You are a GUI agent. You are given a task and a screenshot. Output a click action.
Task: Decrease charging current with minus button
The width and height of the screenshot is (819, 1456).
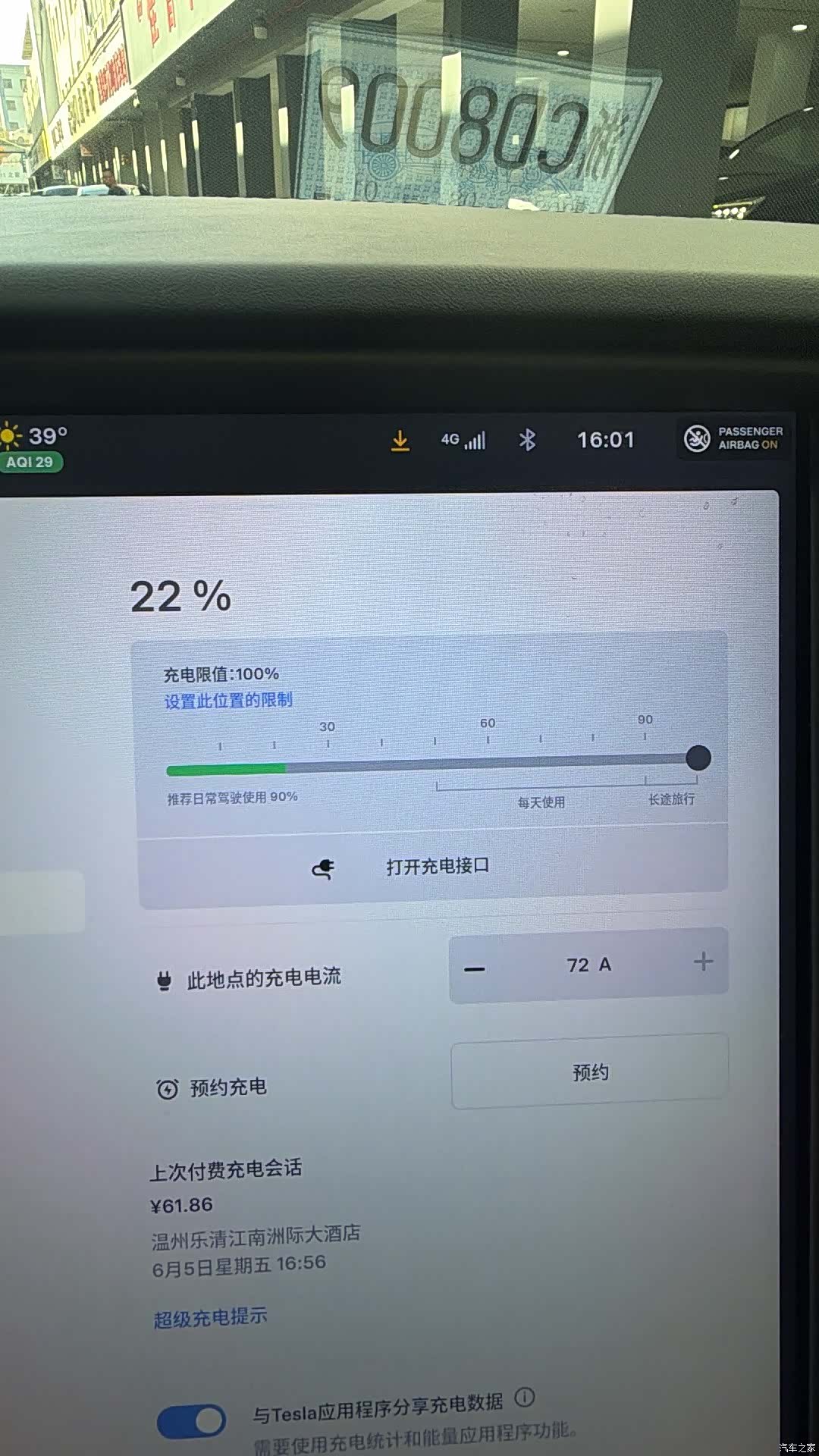[x=475, y=969]
